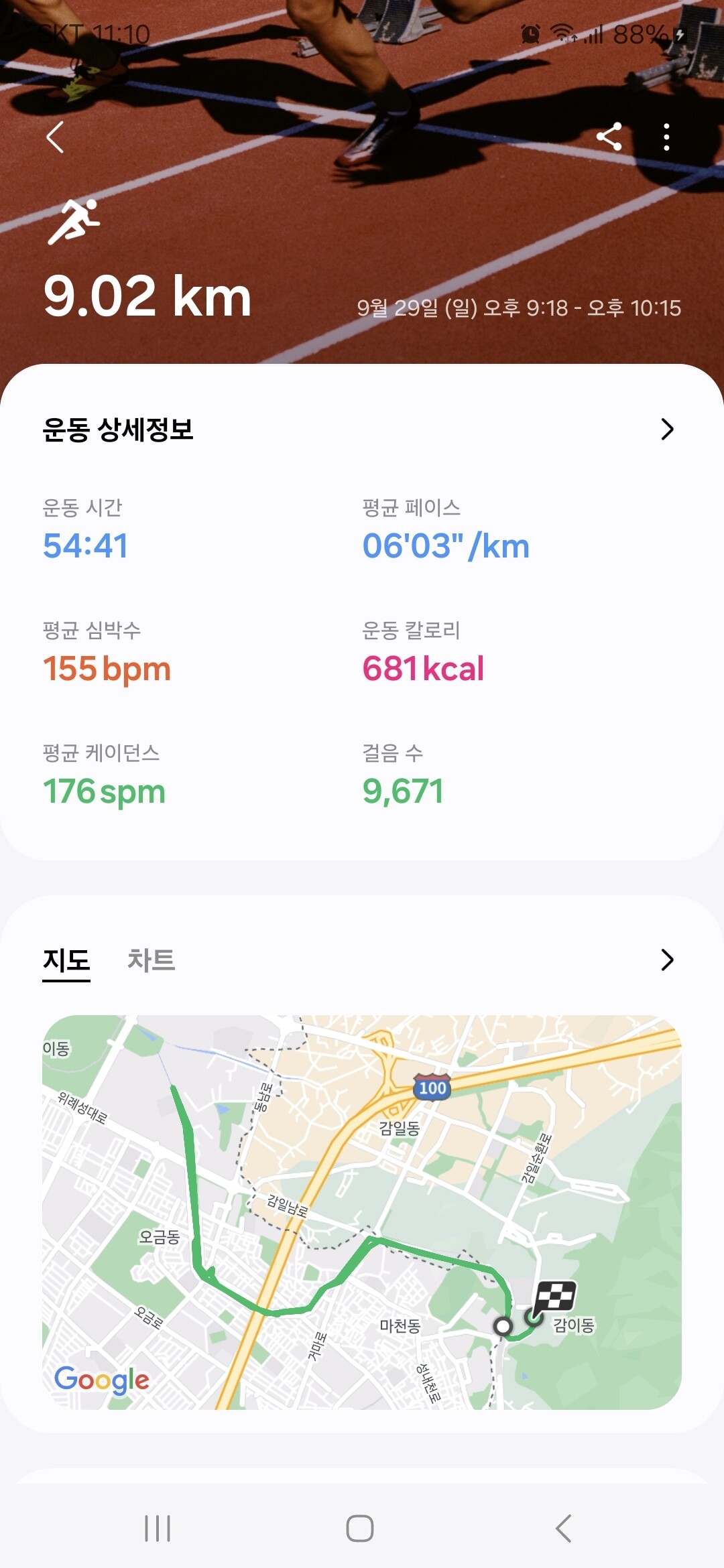
Task: Open the three-dot overflow menu
Action: [666, 137]
